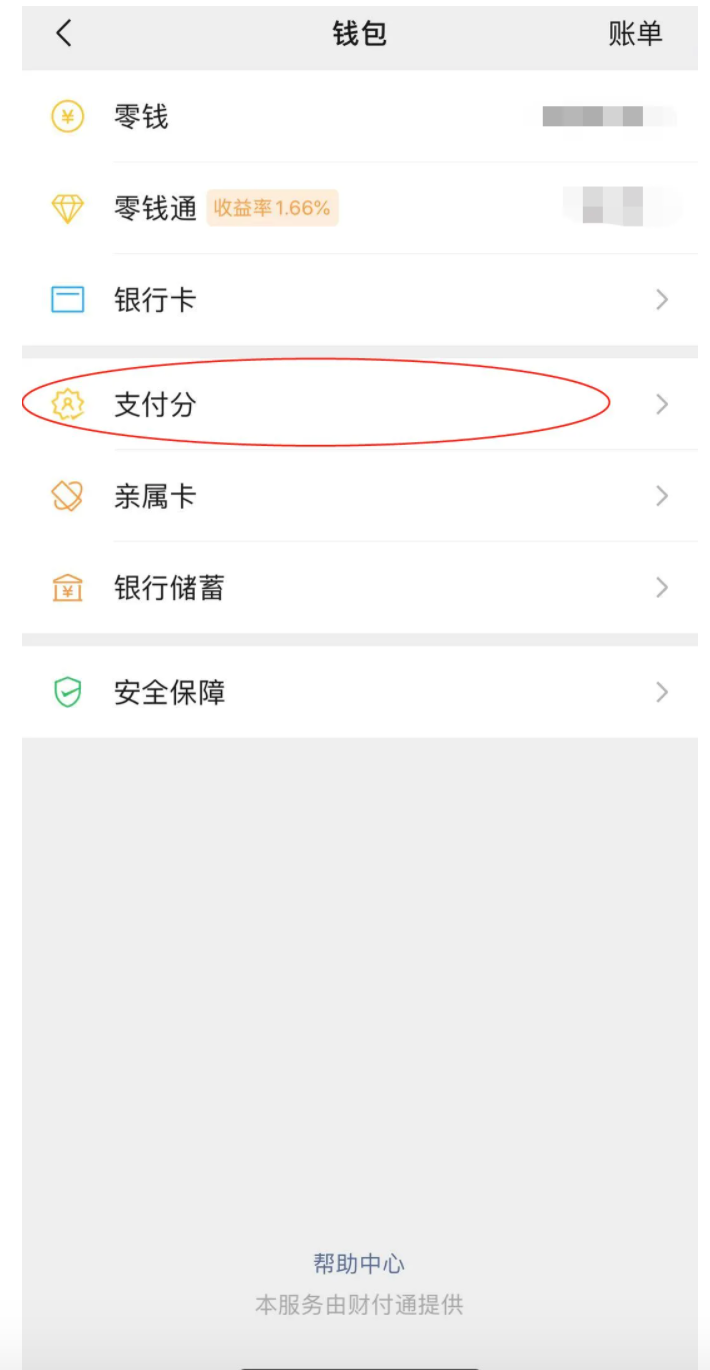Open the 银行卡 row
710x1370 pixels.
(x=360, y=299)
